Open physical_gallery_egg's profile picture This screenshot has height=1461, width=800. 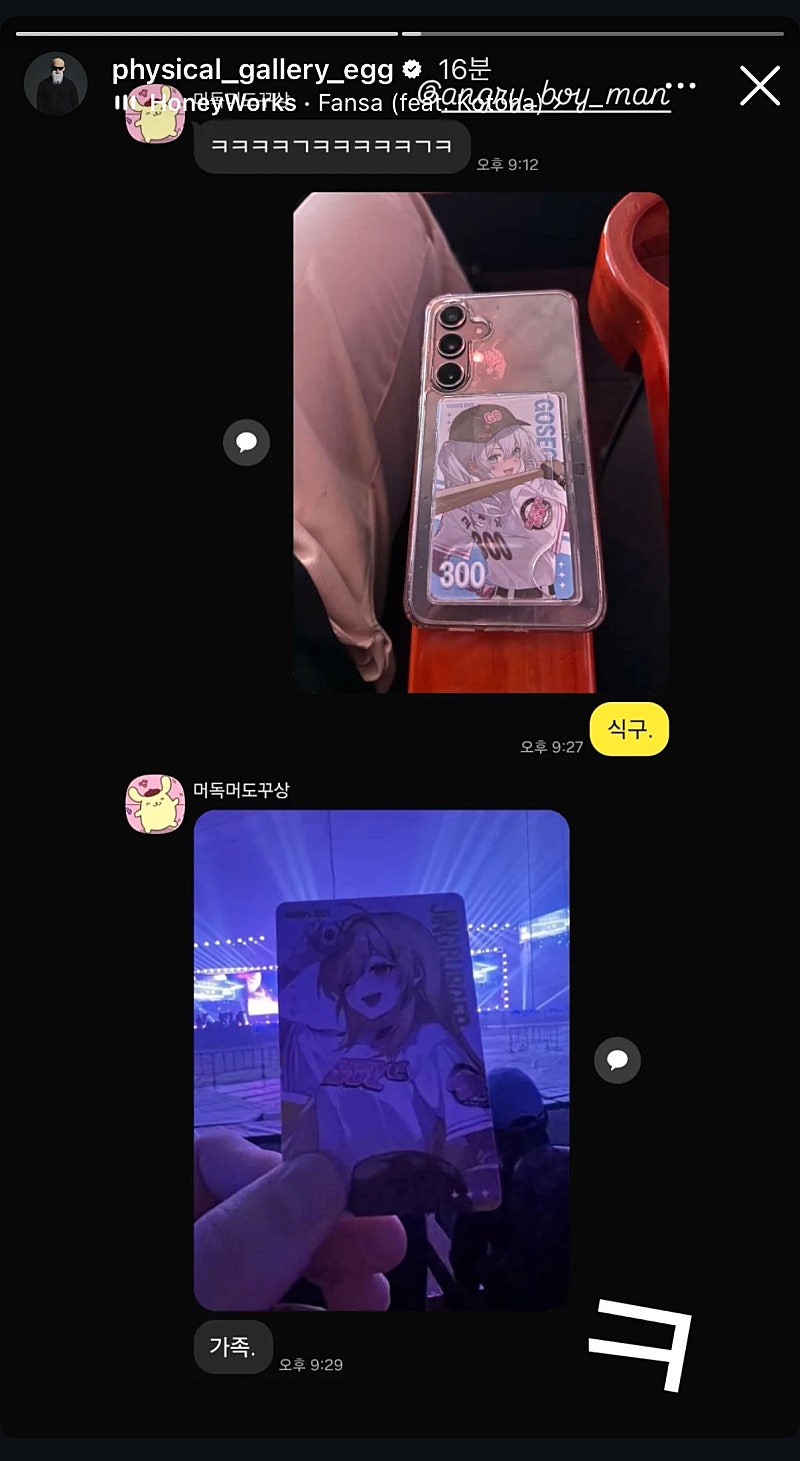[55, 84]
